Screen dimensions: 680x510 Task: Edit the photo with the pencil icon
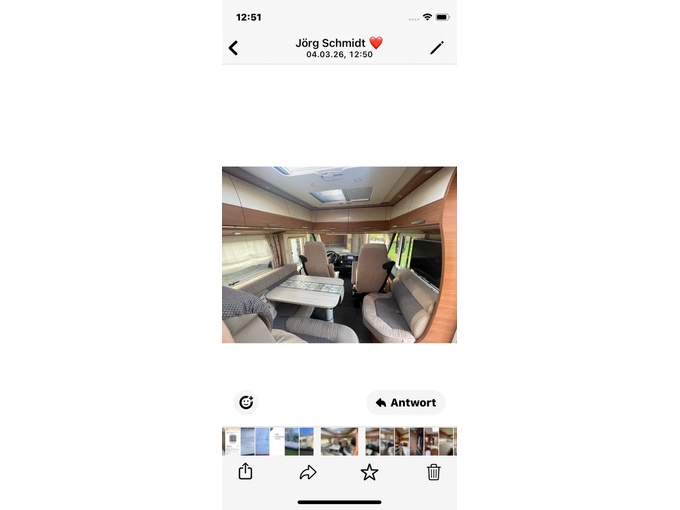point(437,48)
